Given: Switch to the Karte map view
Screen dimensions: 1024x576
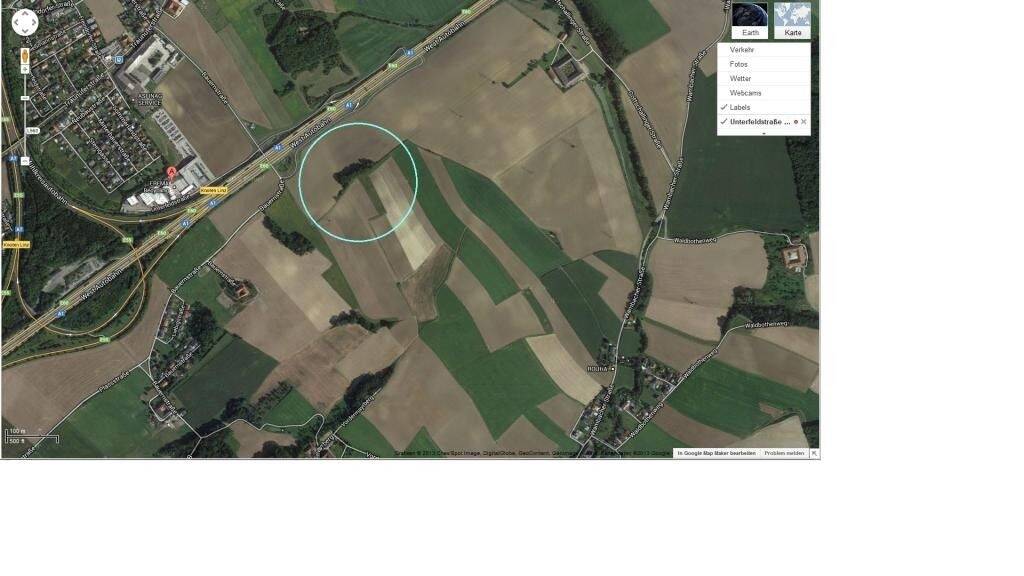Looking at the screenshot, I should 792,20.
